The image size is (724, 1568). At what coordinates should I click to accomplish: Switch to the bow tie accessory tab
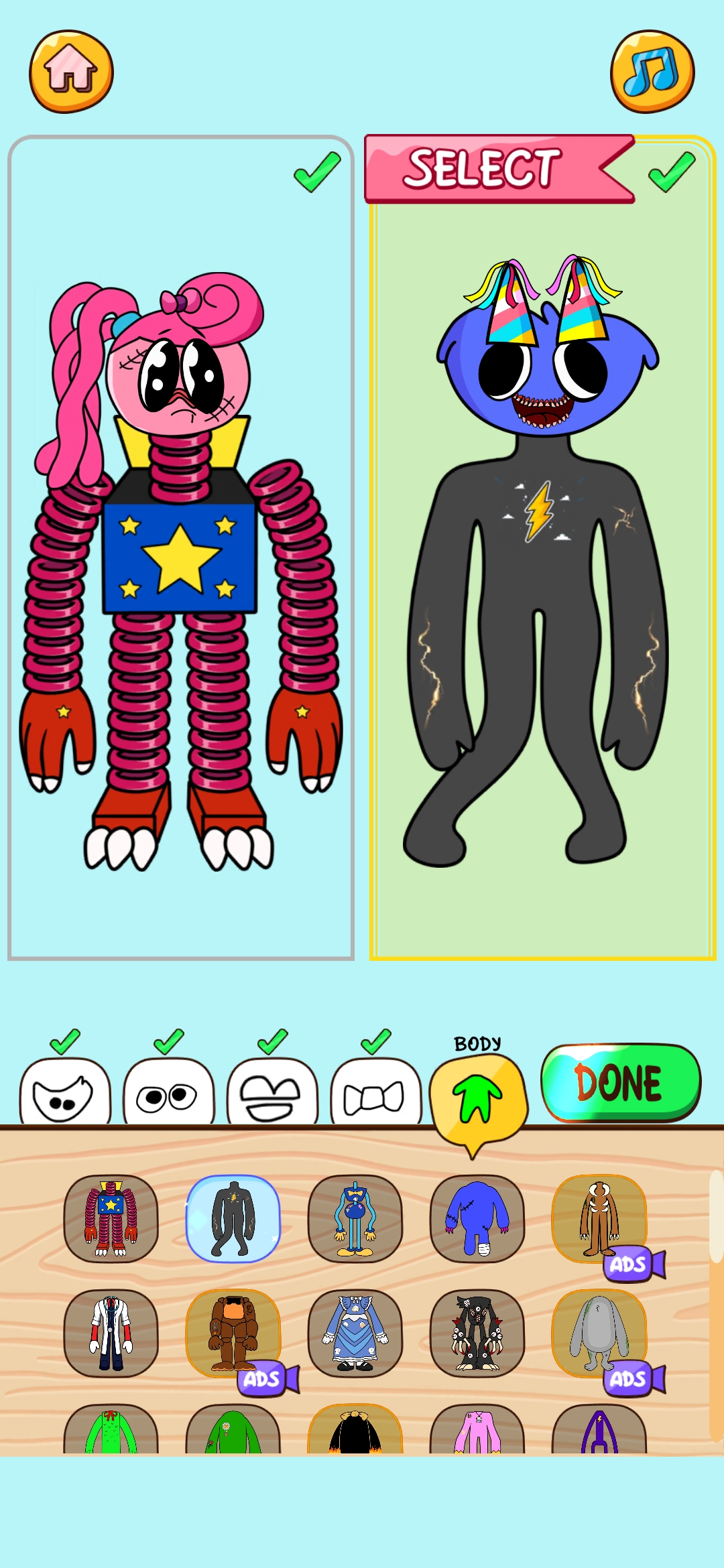(375, 1091)
